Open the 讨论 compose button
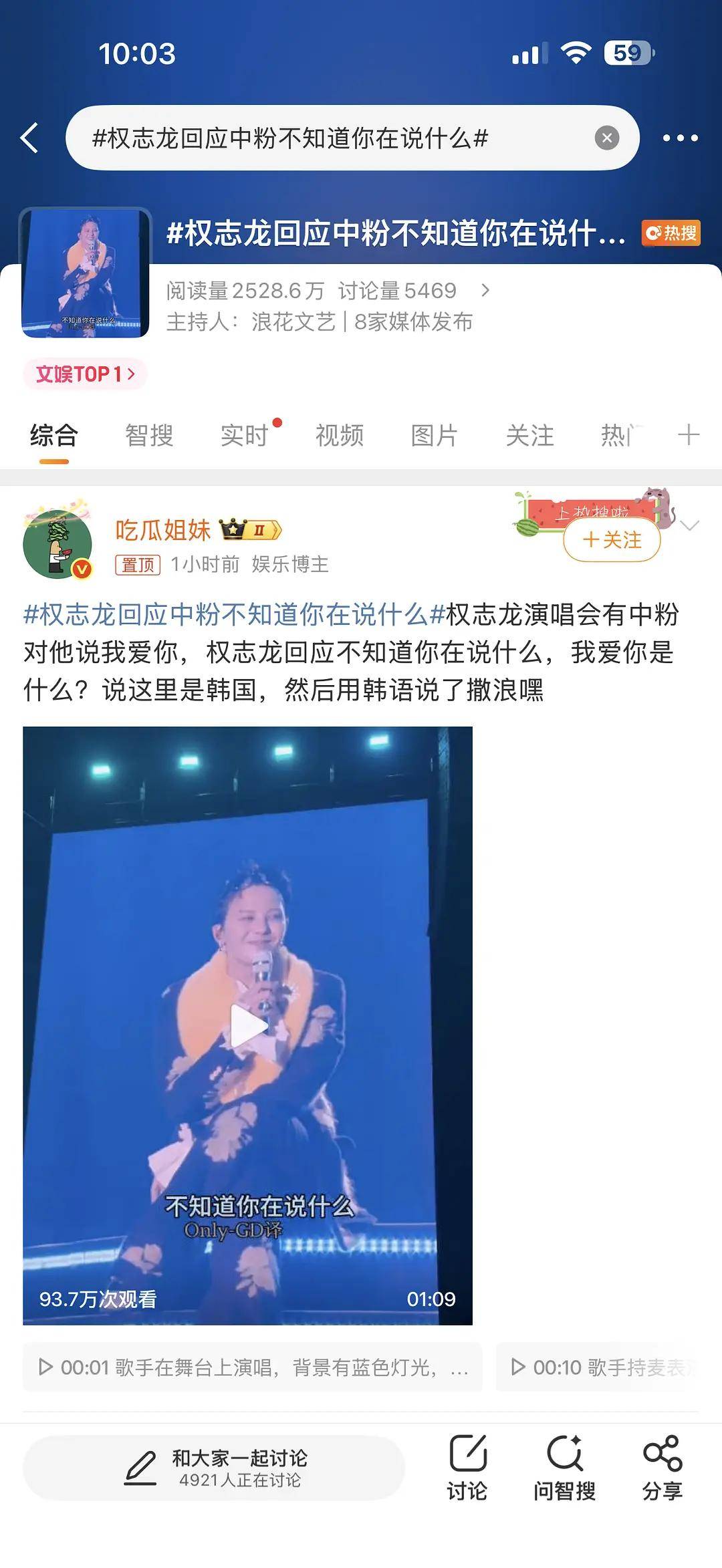The width and height of the screenshot is (722, 1568). [x=467, y=1468]
